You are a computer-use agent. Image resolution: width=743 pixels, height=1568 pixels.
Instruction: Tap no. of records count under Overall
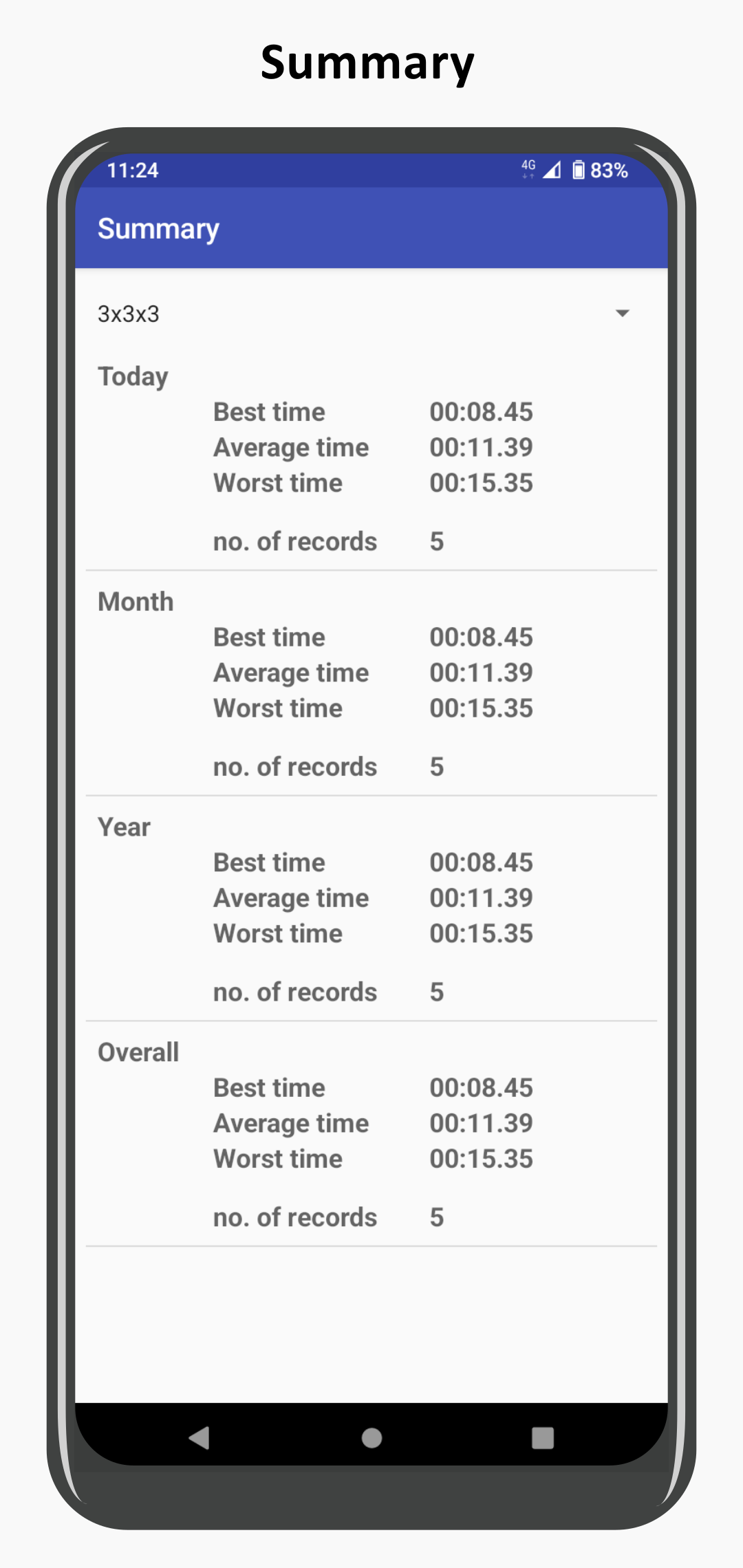tap(438, 1217)
